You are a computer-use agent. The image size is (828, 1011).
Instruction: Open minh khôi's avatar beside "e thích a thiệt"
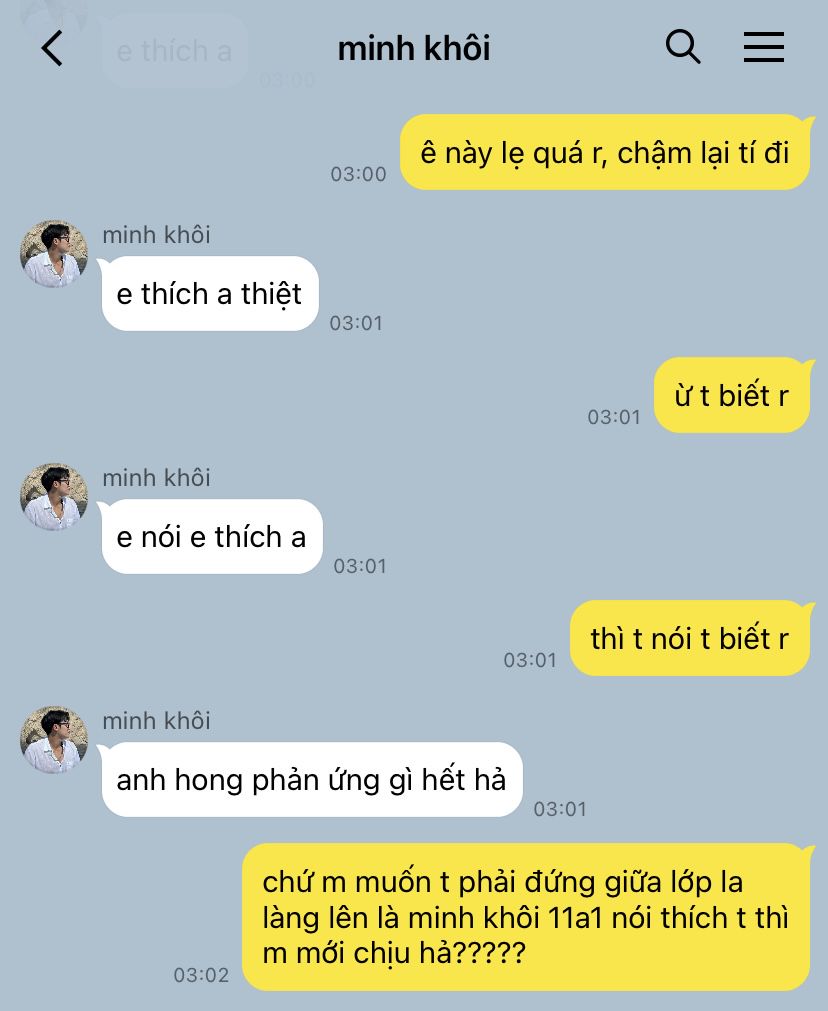click(54, 253)
